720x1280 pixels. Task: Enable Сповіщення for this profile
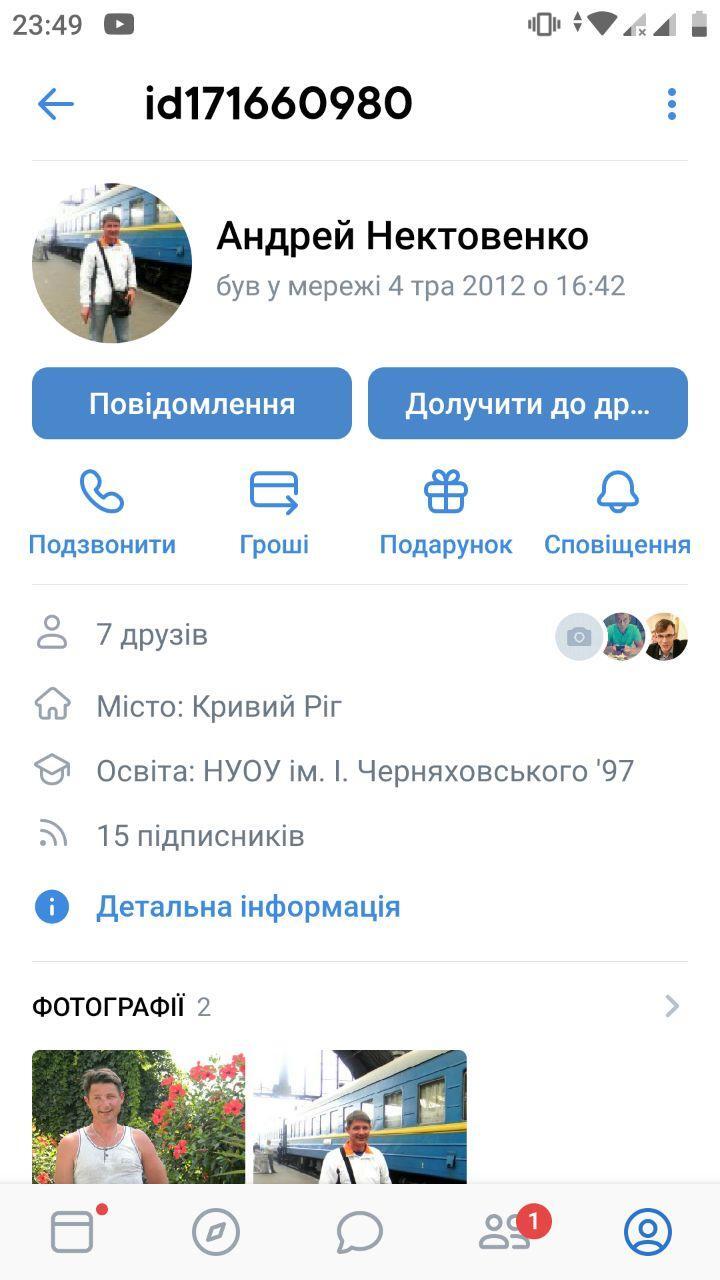(x=617, y=514)
